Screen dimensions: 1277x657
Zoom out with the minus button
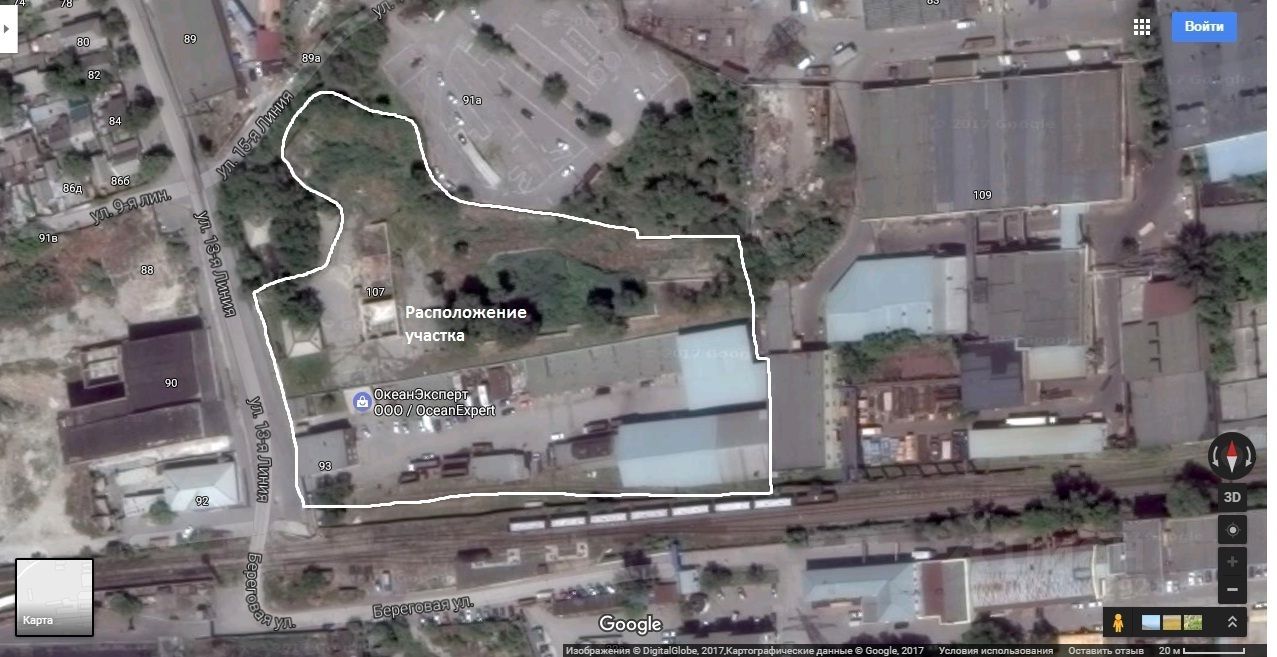(x=1232, y=589)
